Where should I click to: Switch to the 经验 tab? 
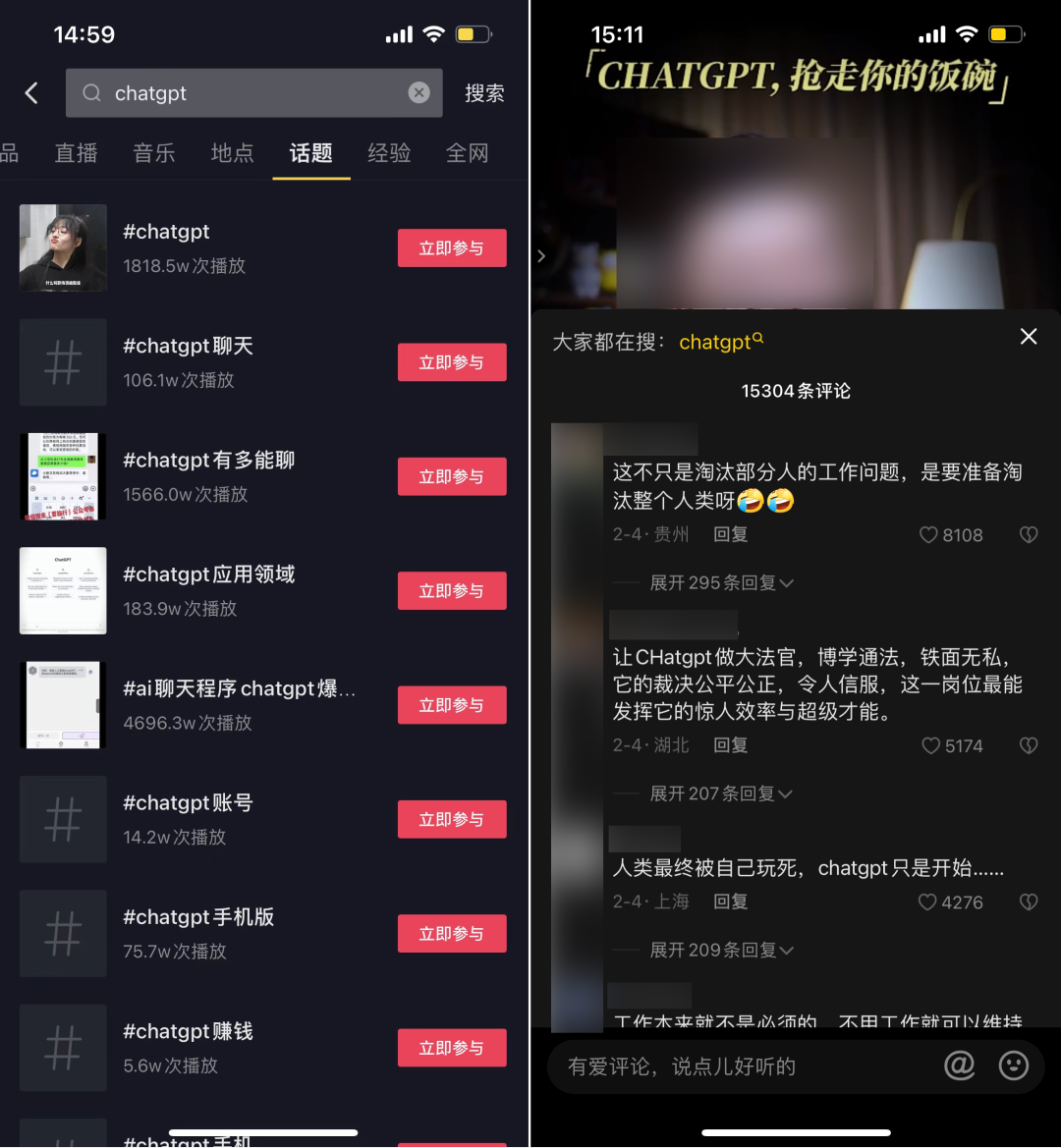[389, 153]
